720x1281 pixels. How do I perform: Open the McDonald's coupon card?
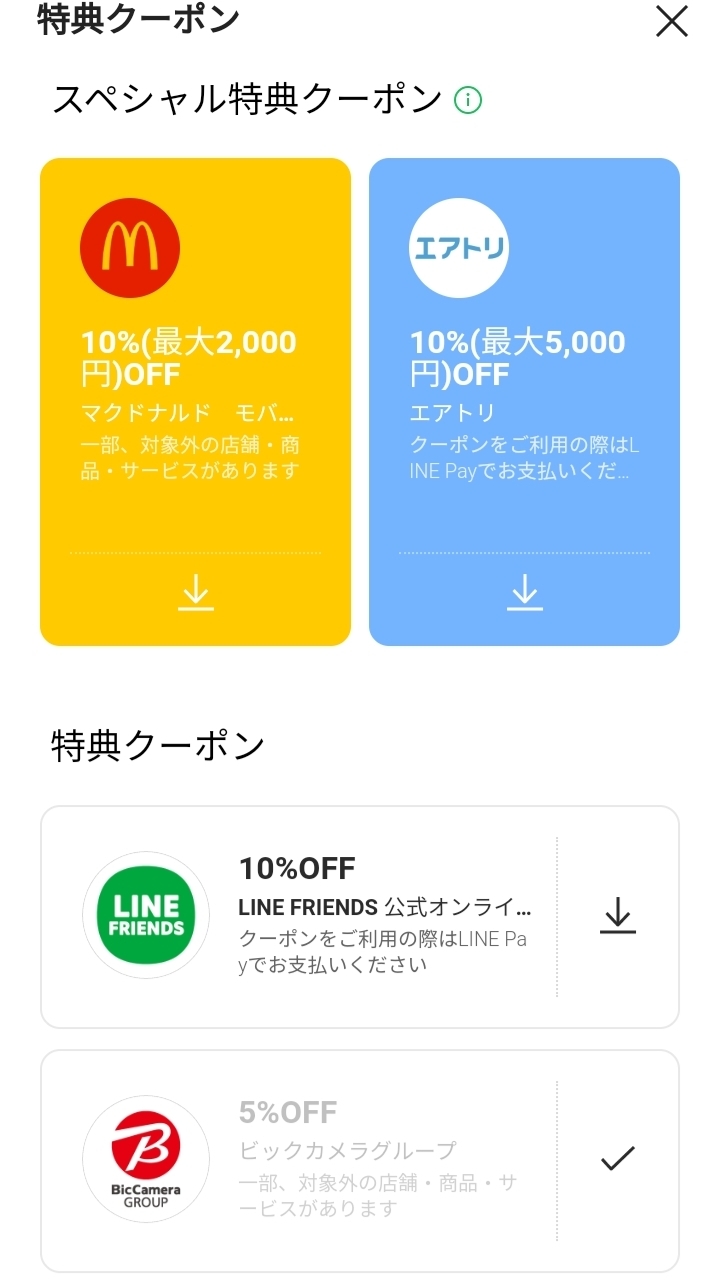[196, 402]
